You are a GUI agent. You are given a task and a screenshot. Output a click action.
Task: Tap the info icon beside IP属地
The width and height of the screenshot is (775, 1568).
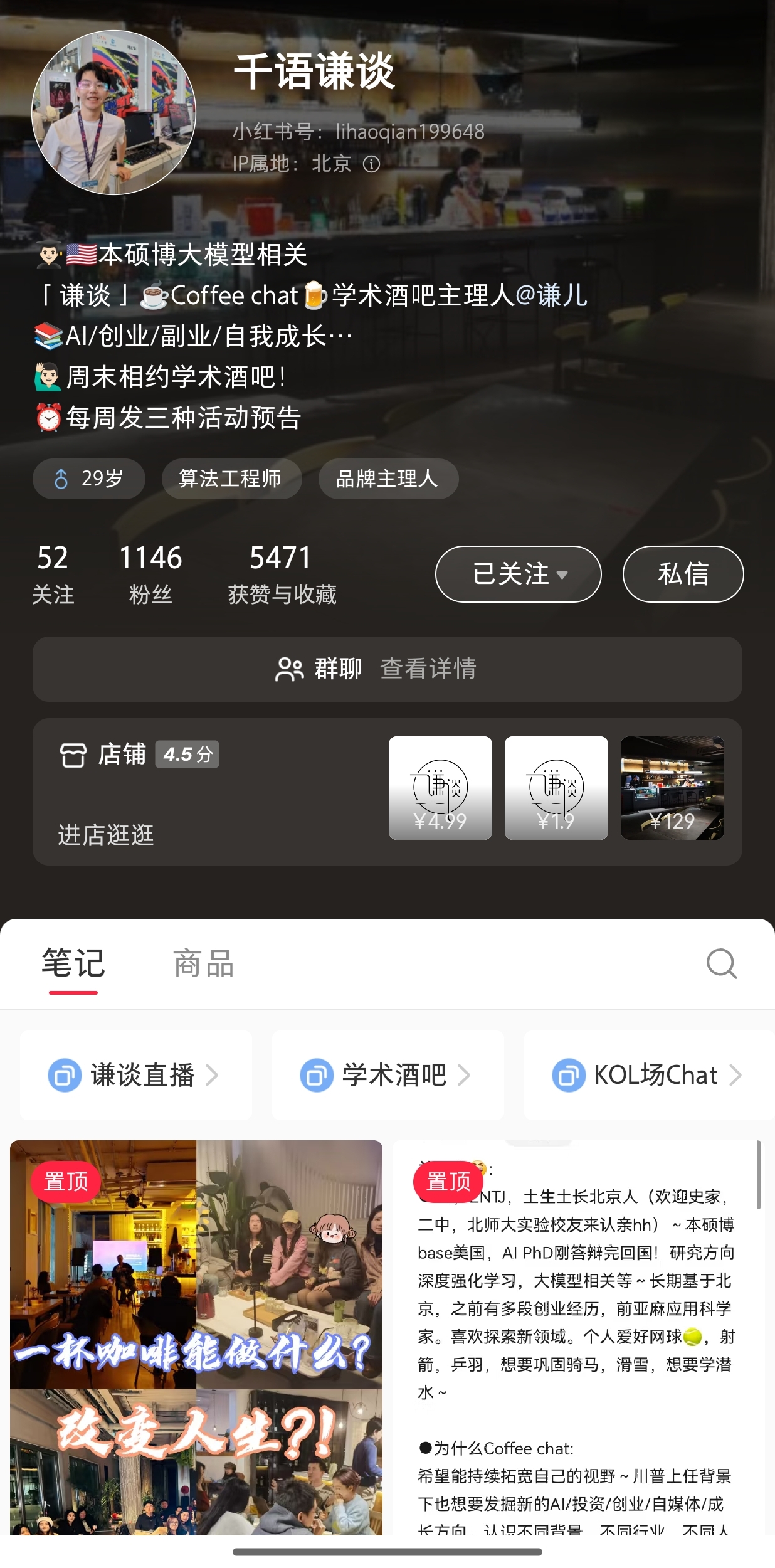coord(372,164)
